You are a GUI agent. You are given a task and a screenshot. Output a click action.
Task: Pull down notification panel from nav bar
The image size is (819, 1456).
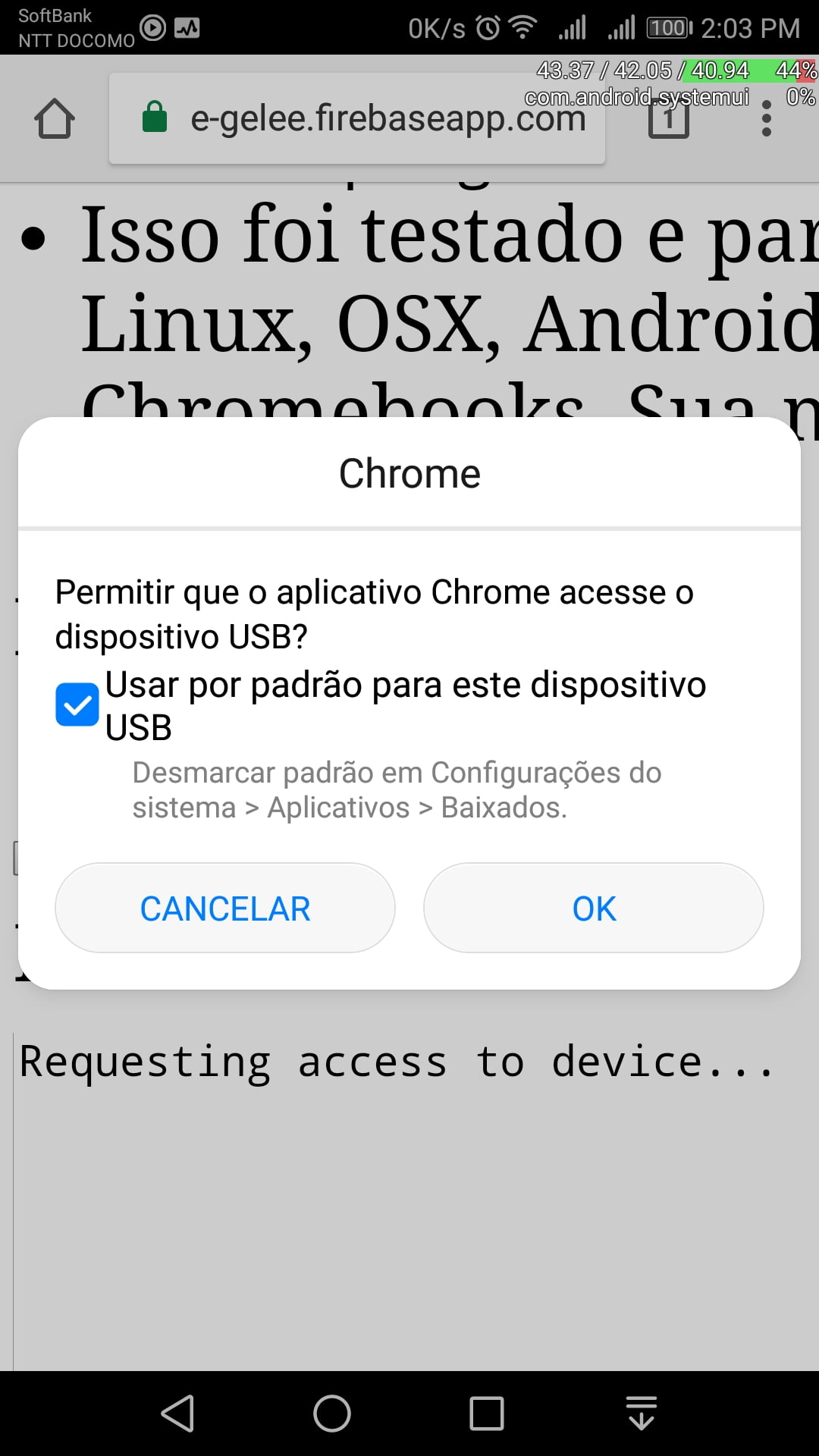pos(642,1414)
